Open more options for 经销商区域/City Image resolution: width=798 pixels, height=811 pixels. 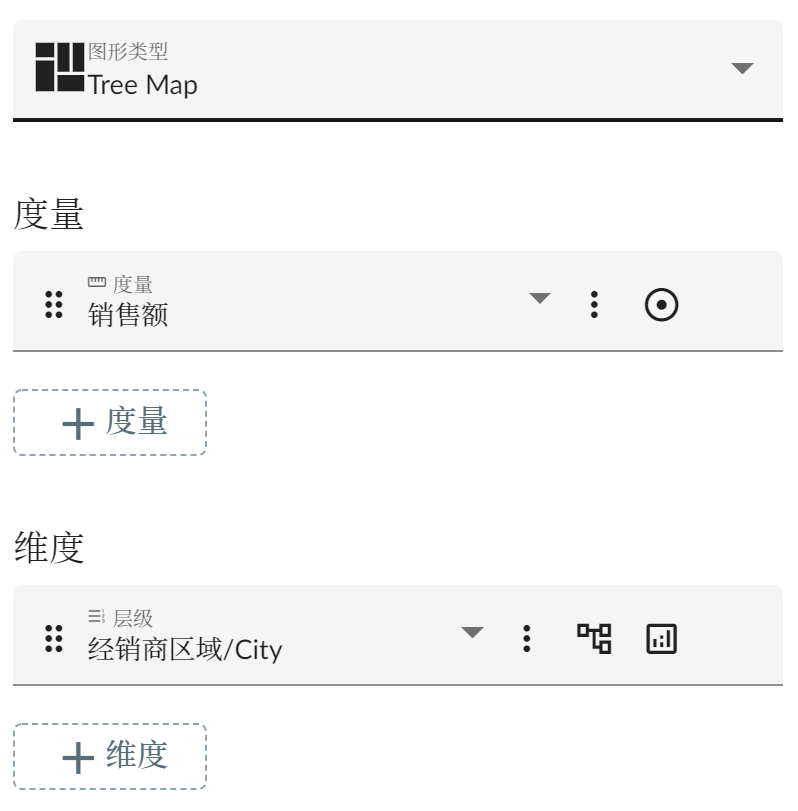click(528, 638)
